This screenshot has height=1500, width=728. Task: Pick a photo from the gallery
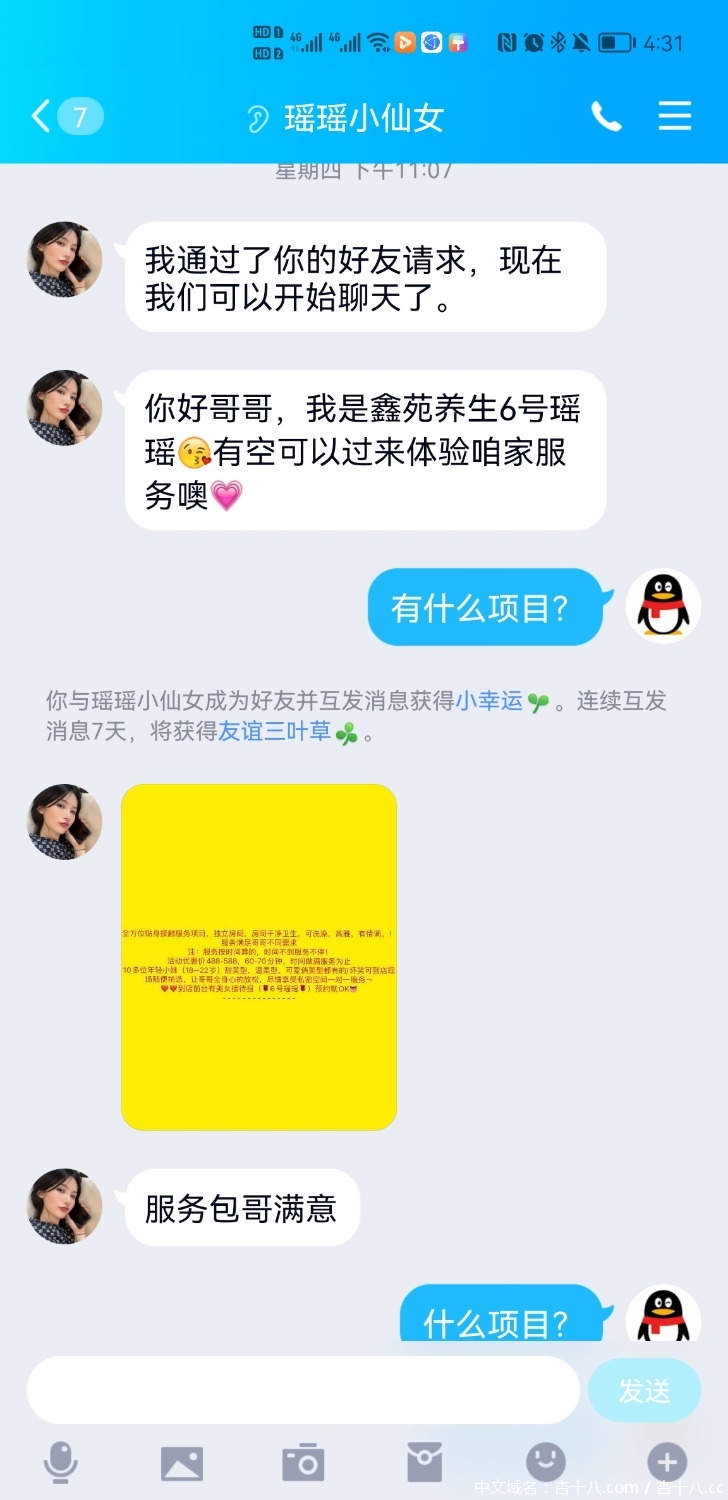[182, 1463]
